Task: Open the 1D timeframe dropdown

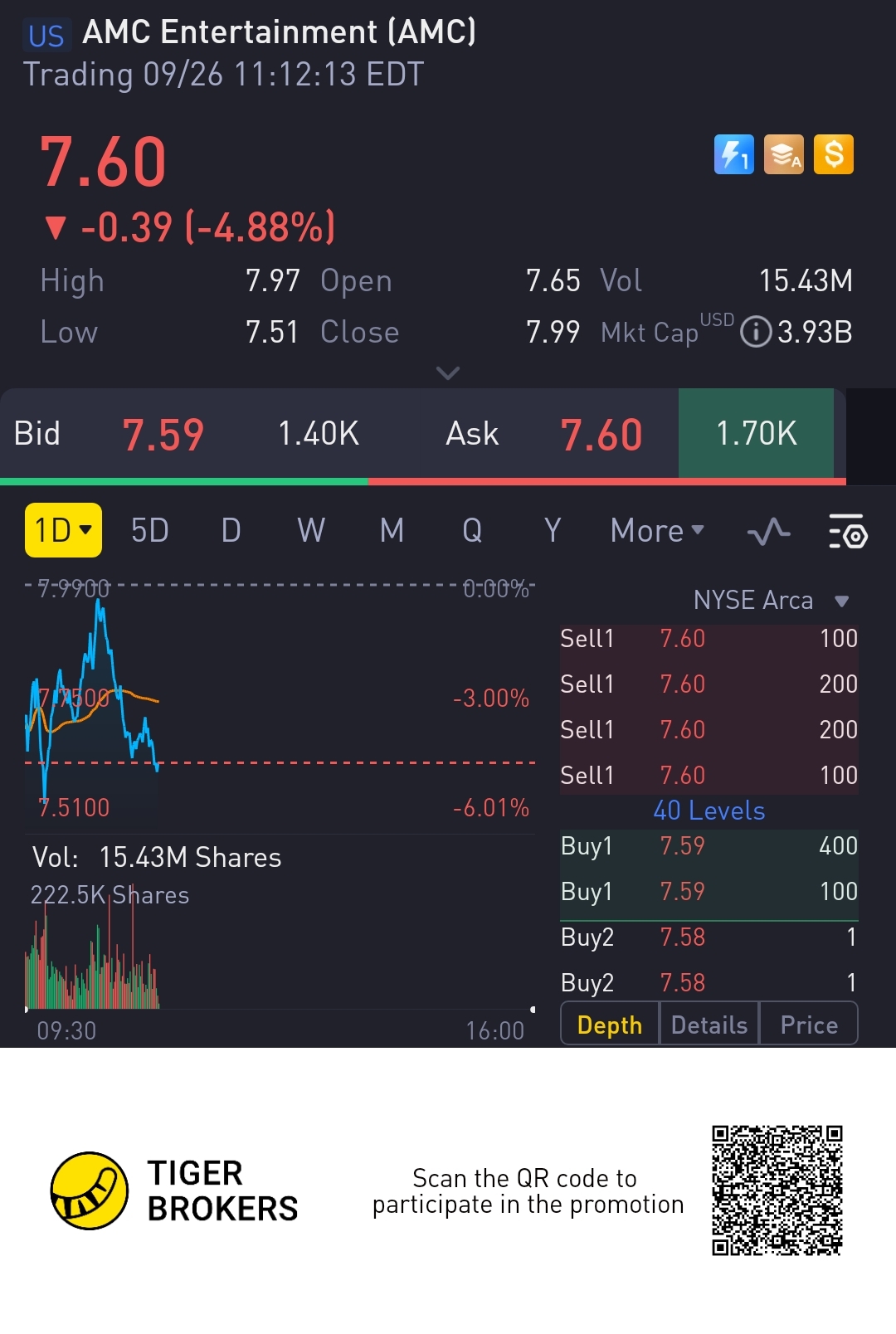Action: (x=63, y=530)
